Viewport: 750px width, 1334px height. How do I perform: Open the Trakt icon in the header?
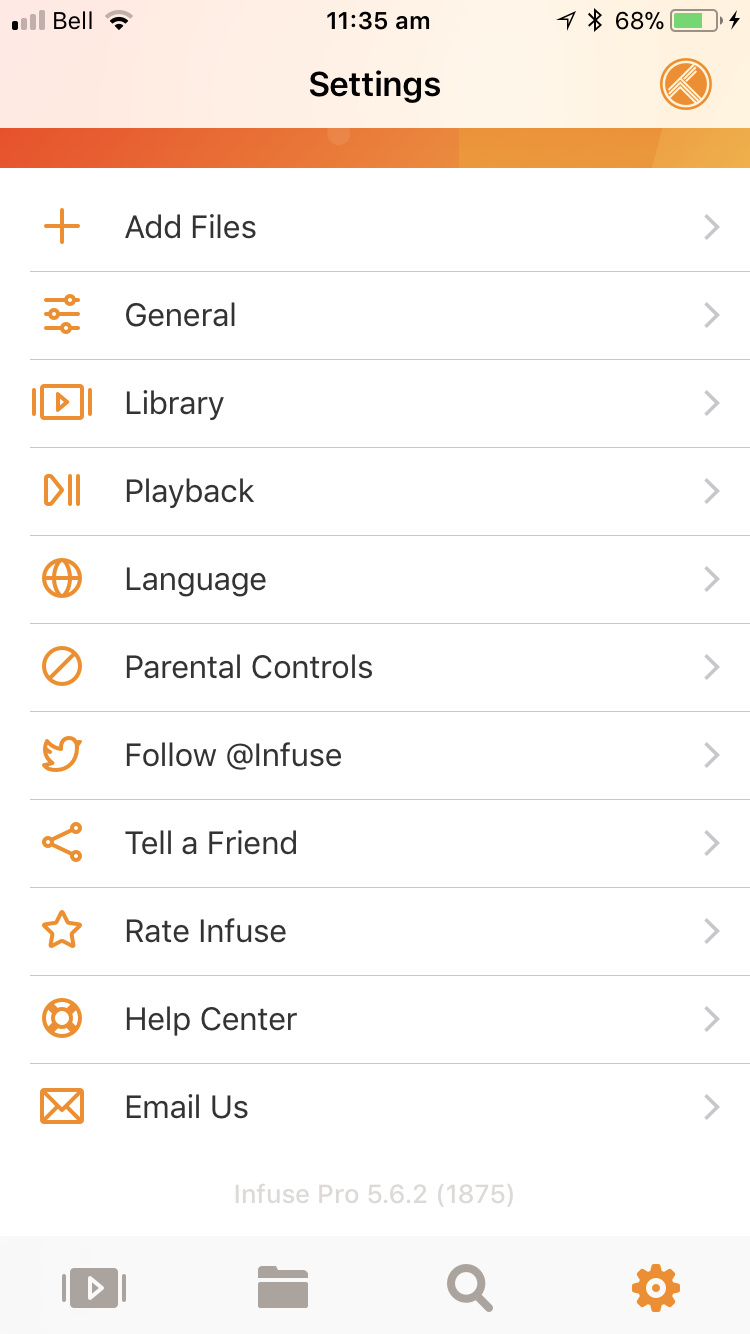pos(685,84)
